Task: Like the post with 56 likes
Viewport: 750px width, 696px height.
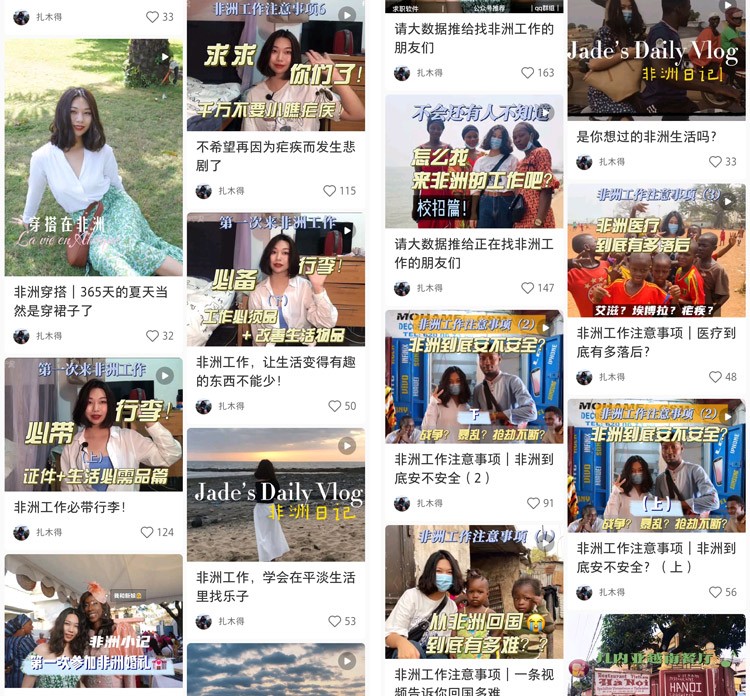Action: pos(715,592)
